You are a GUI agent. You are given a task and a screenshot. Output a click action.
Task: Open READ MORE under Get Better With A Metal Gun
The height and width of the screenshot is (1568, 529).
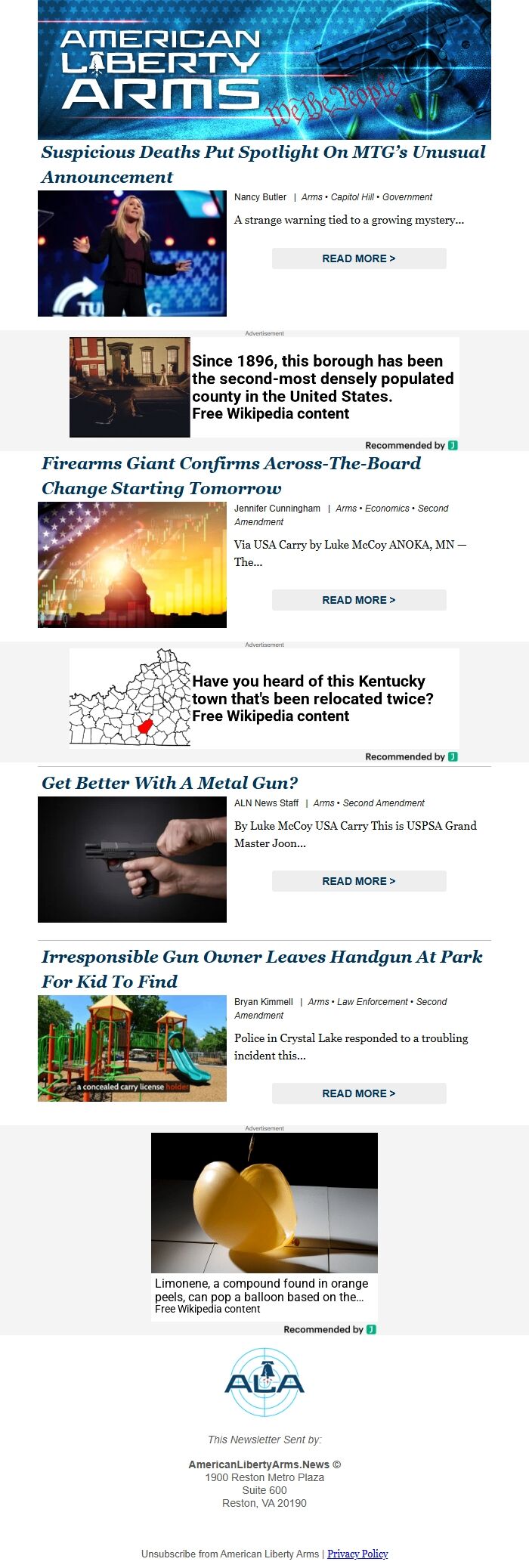(359, 881)
